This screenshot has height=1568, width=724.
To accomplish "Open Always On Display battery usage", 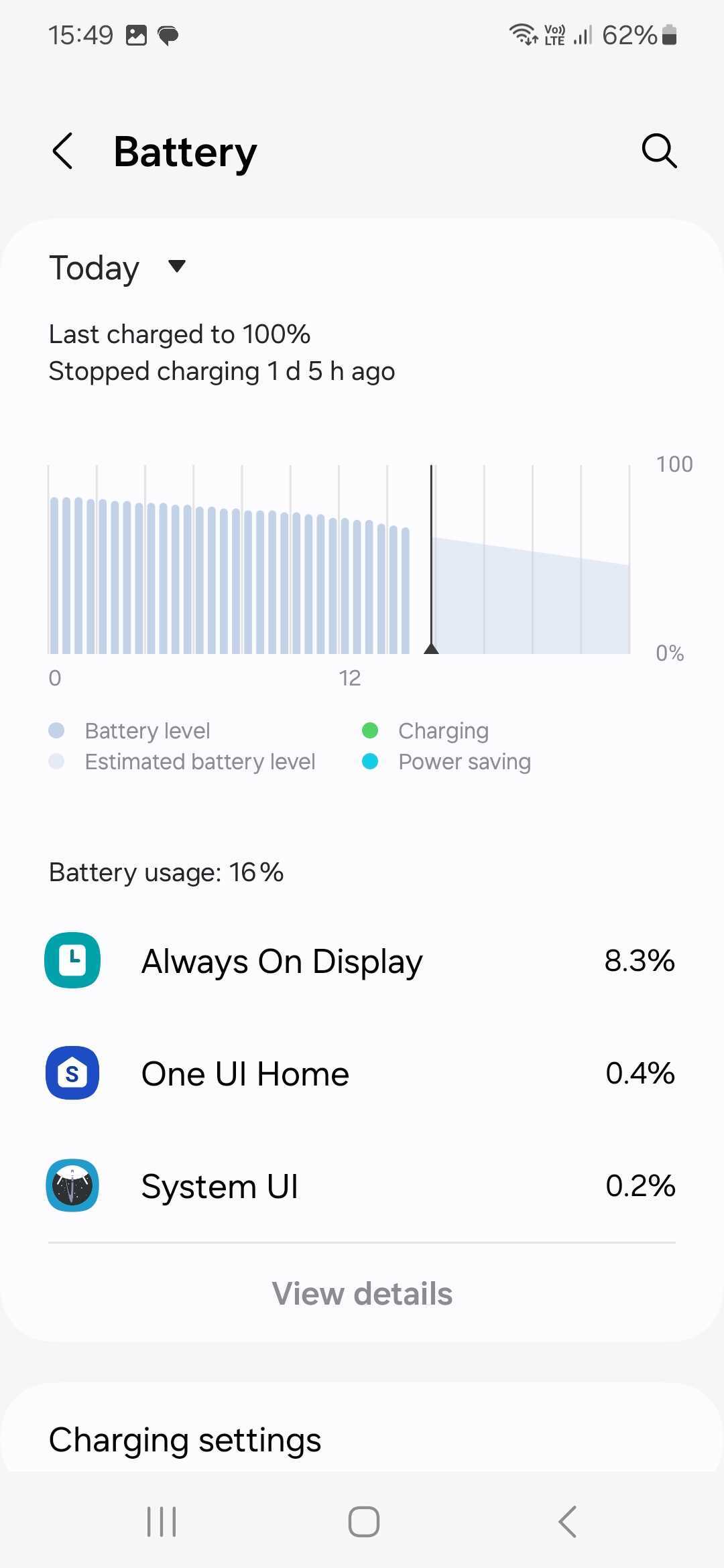I will pos(362,962).
